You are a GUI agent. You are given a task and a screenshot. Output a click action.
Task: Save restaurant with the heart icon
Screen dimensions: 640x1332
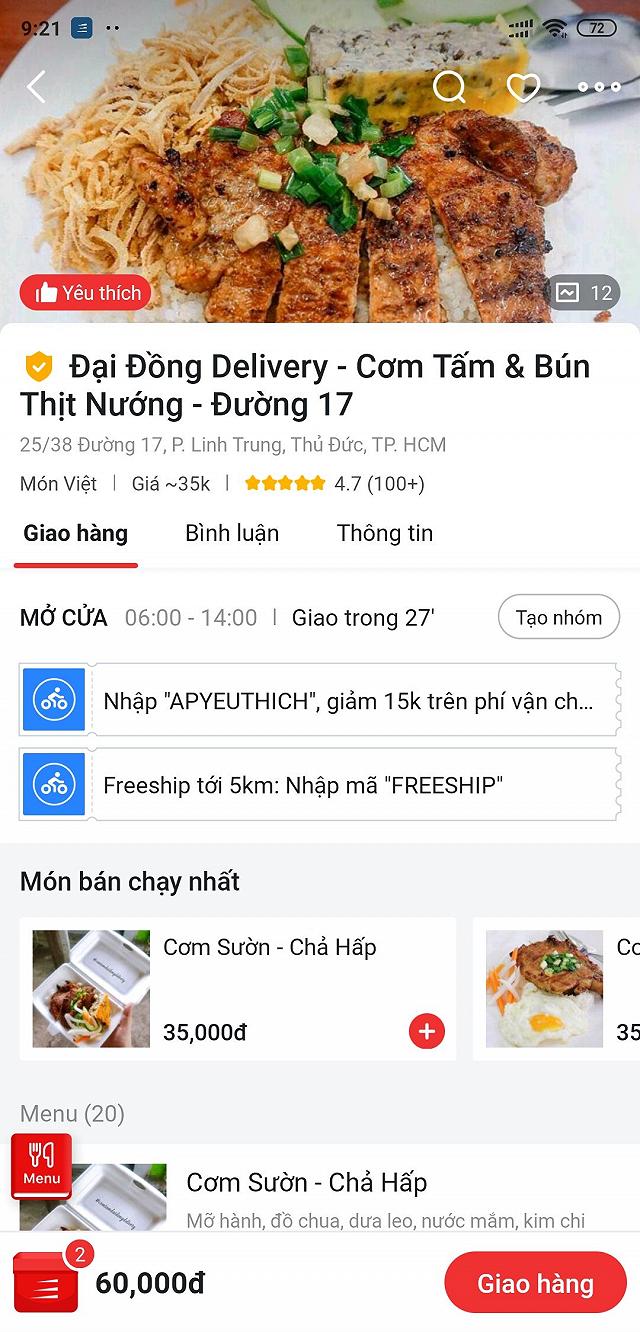point(523,87)
